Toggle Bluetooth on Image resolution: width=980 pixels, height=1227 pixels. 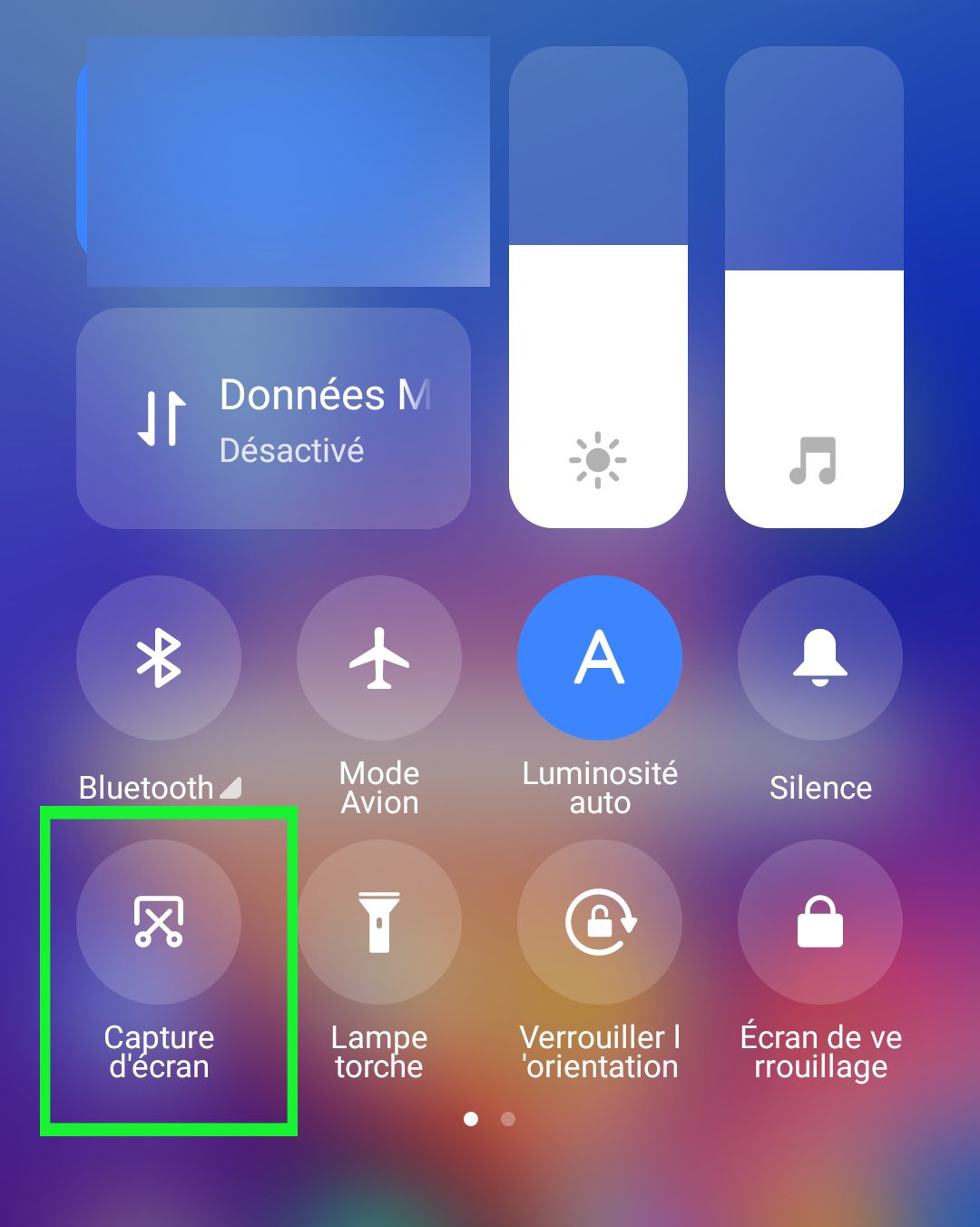(159, 658)
